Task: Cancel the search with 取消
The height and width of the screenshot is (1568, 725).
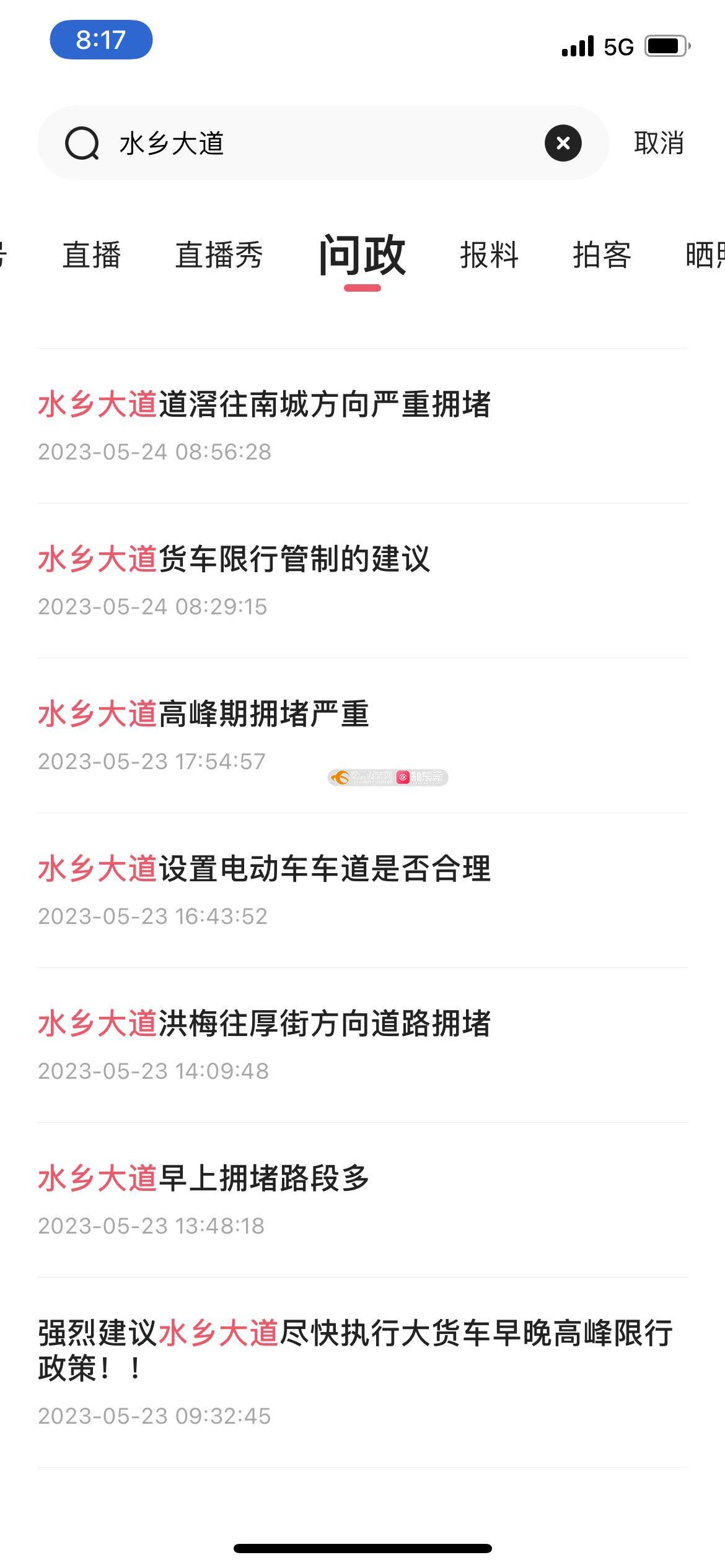Action: [x=658, y=143]
